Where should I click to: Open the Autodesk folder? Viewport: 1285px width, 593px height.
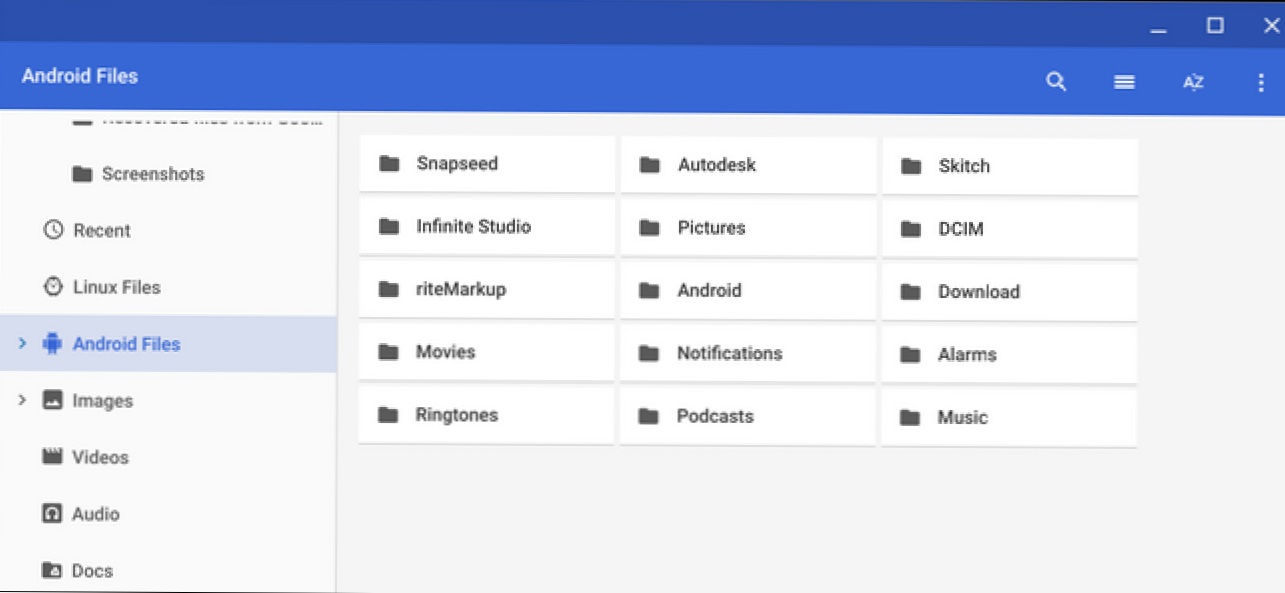[747, 165]
